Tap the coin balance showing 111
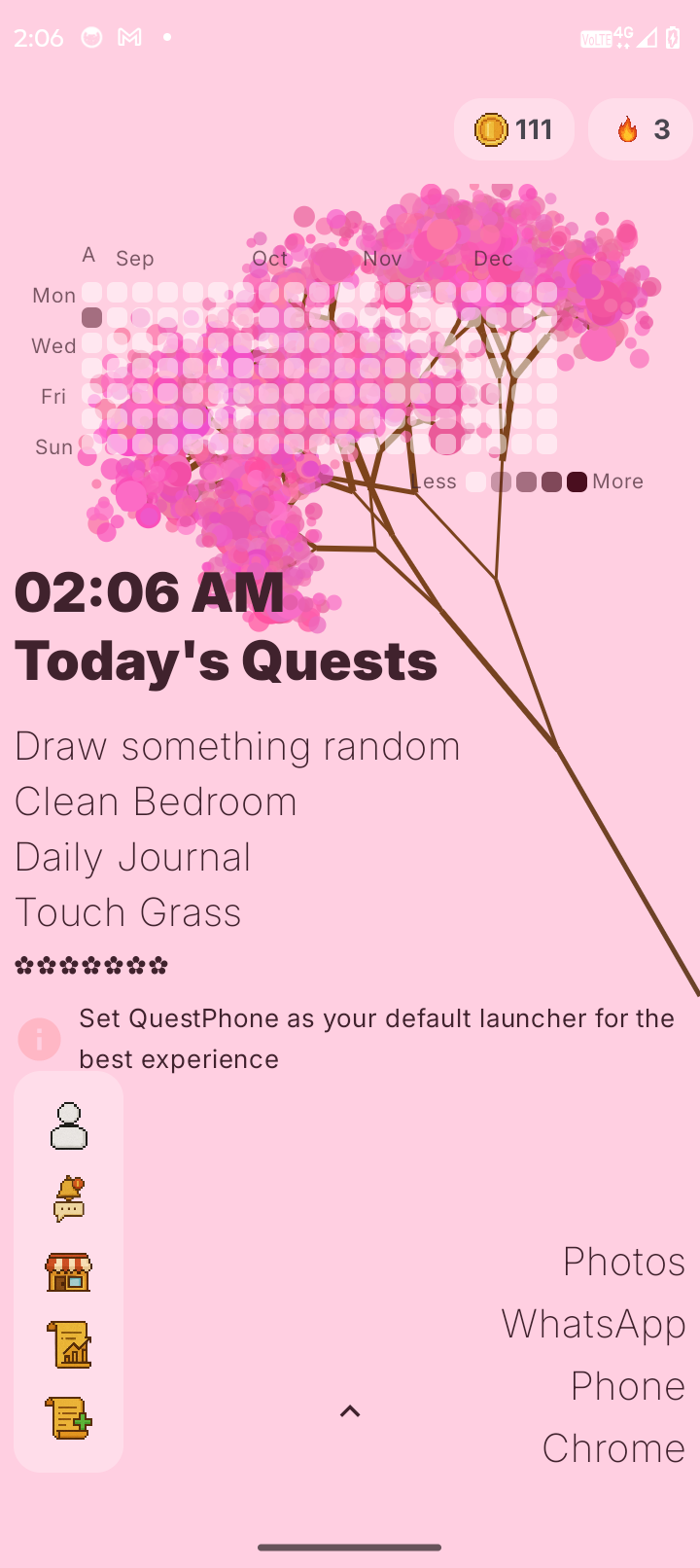Screen dimensions: 700x1568 [x=514, y=128]
